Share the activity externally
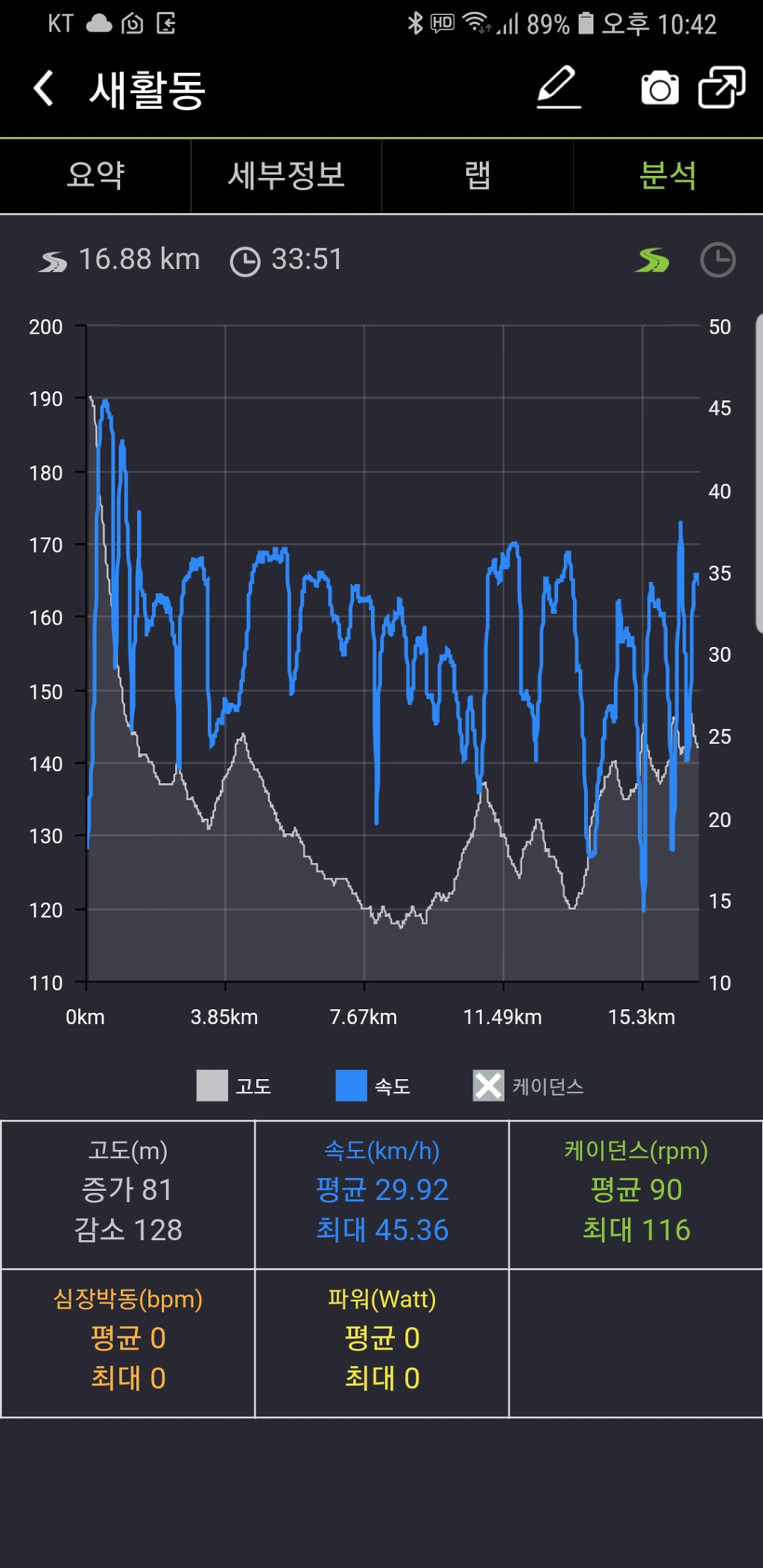The width and height of the screenshot is (763, 1568). (721, 88)
